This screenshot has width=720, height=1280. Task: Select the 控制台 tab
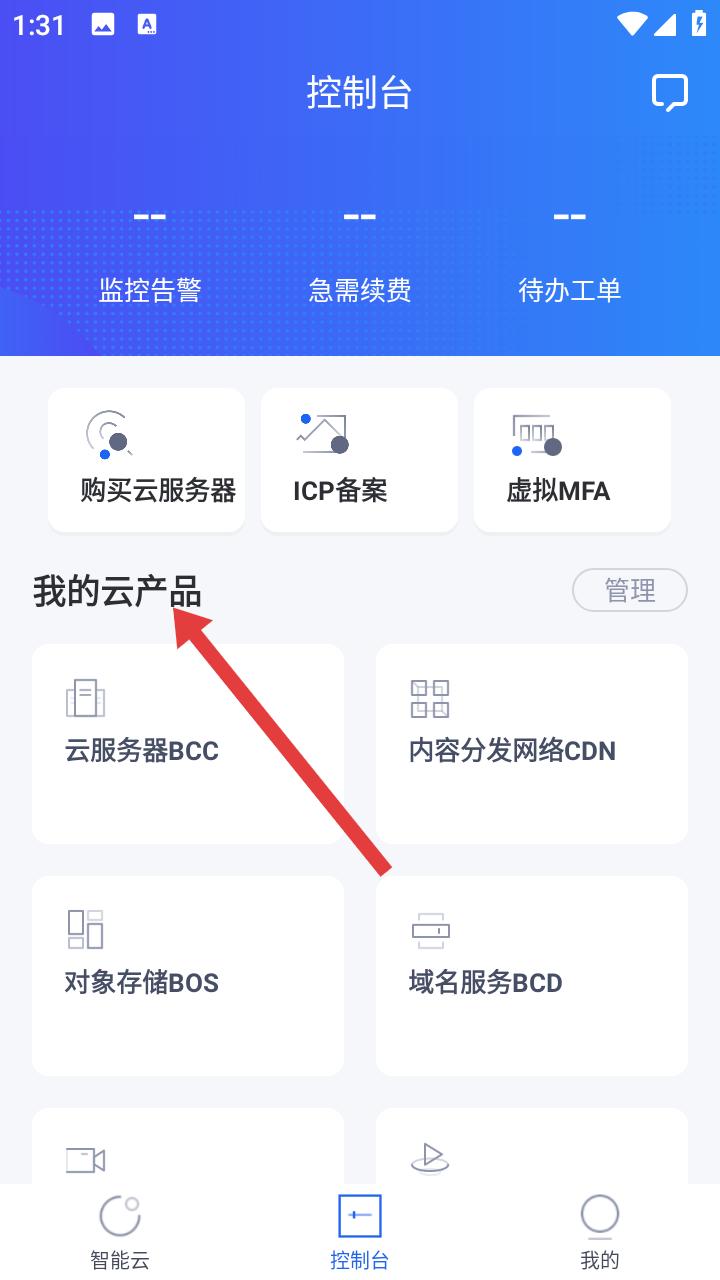(x=360, y=1232)
